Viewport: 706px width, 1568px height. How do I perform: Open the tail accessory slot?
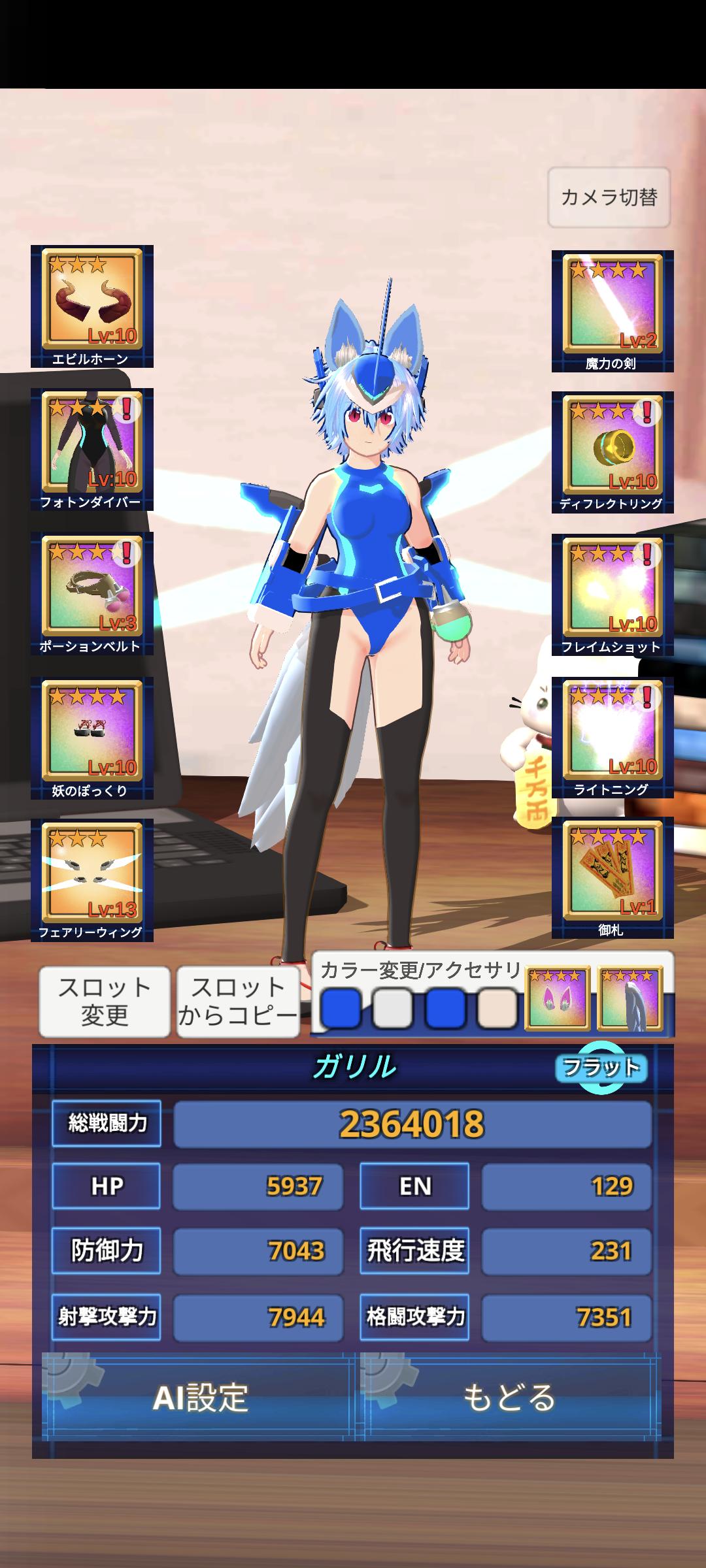[x=630, y=998]
